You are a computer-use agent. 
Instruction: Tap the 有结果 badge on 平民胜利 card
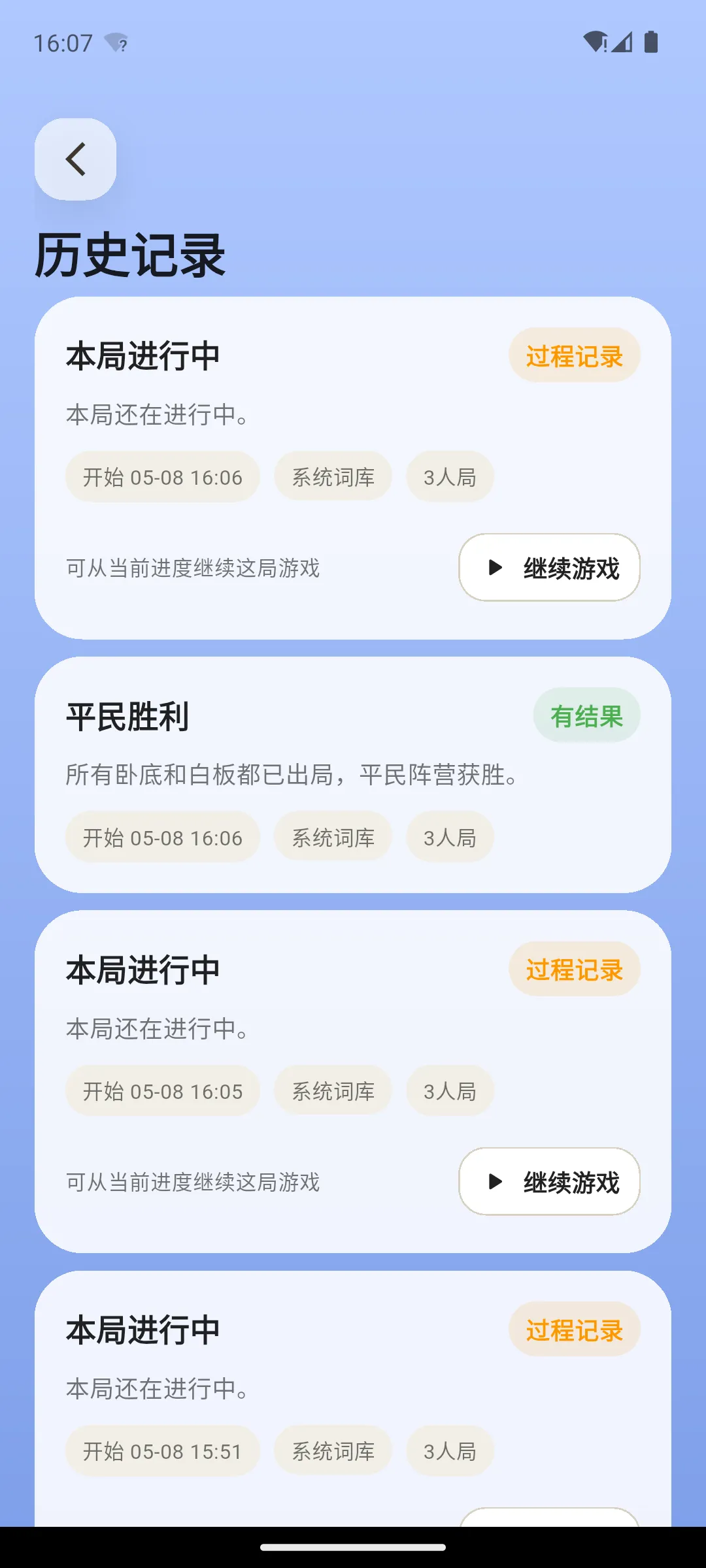586,715
